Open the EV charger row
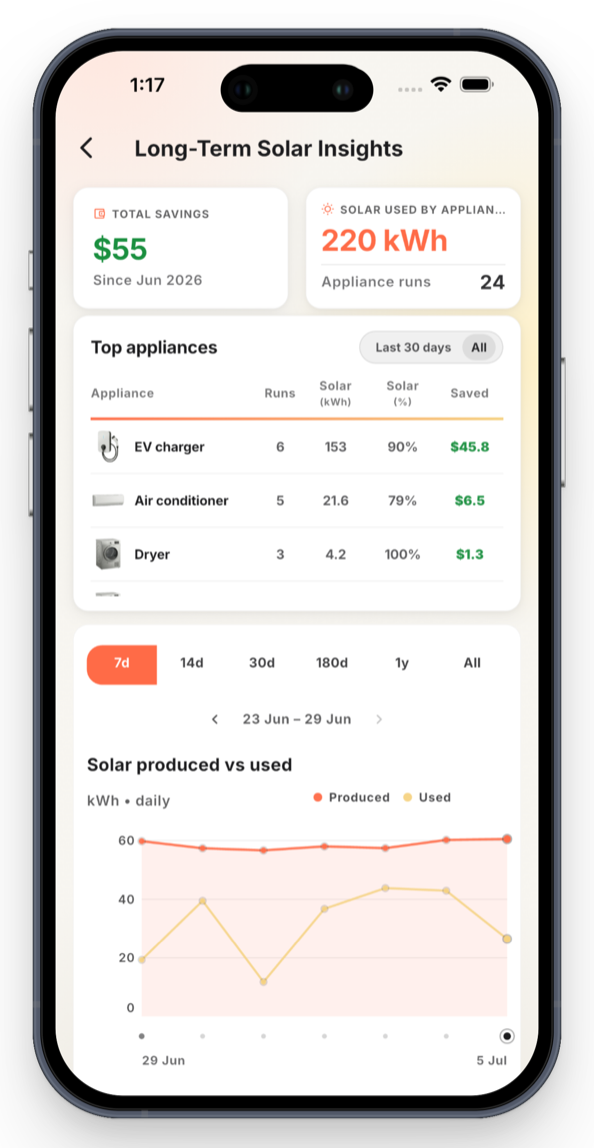 point(297,447)
